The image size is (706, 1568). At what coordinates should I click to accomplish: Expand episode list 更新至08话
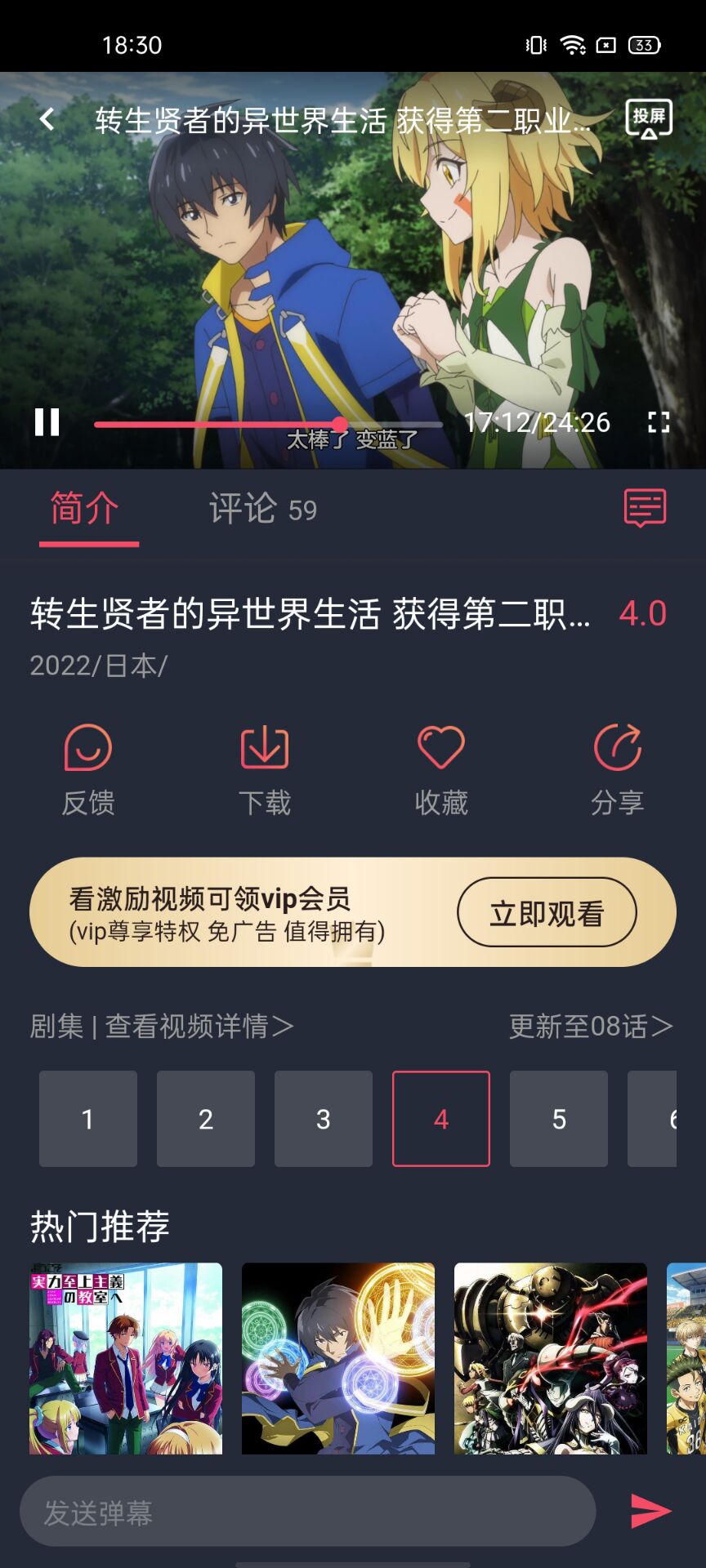click(x=590, y=1027)
